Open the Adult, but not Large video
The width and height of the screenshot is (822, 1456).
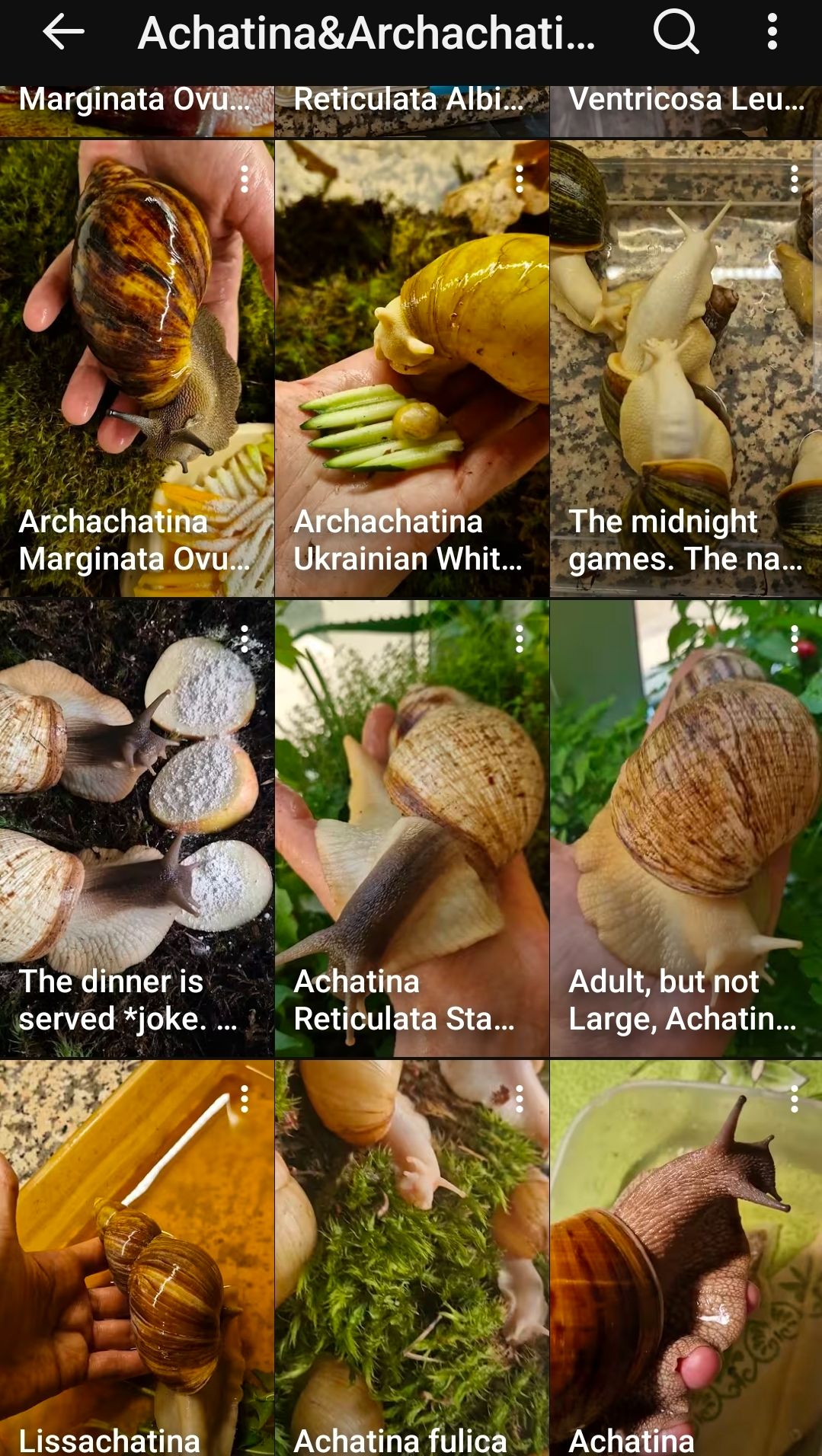(x=686, y=829)
